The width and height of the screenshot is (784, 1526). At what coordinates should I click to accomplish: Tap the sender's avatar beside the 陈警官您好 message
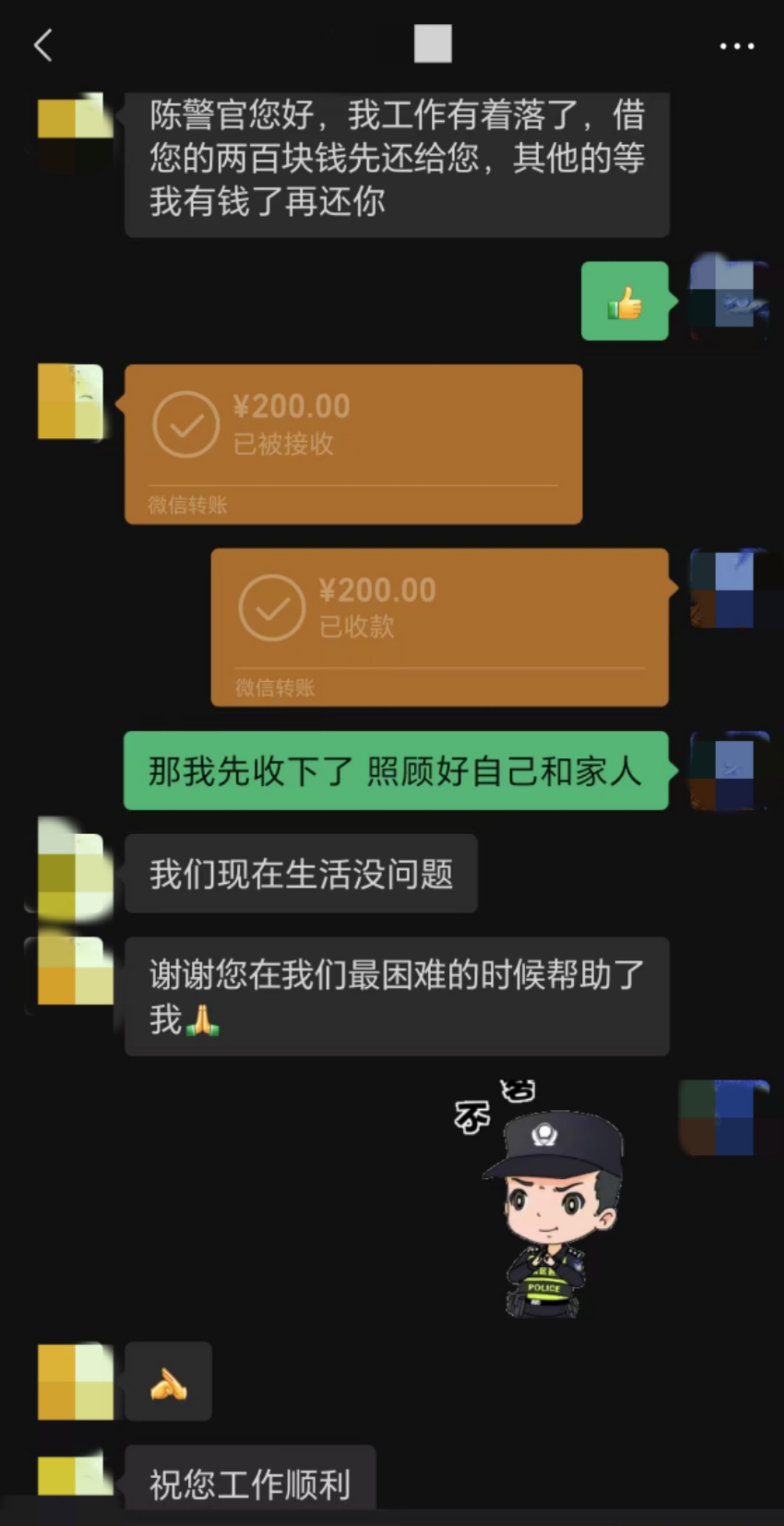[75, 132]
